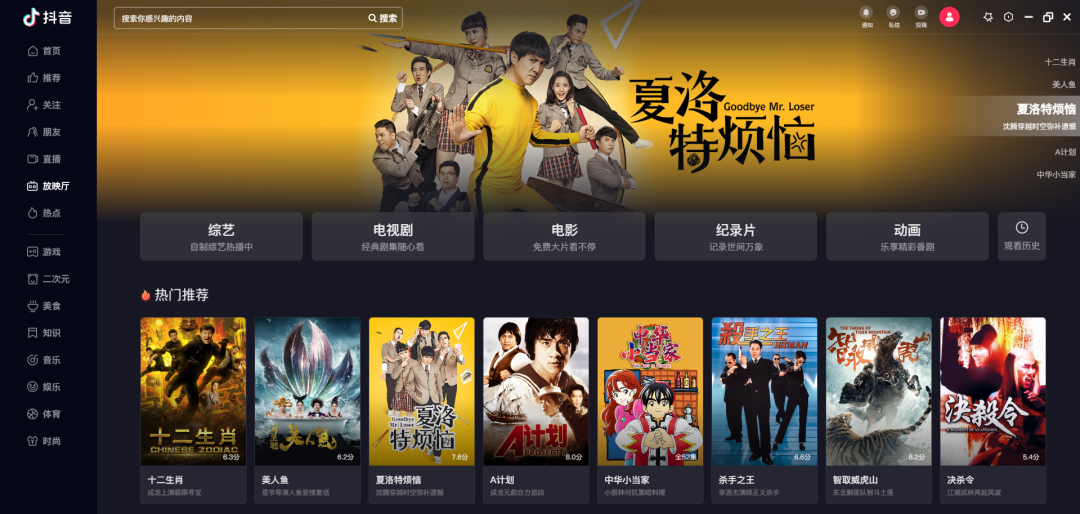Image resolution: width=1080 pixels, height=514 pixels.
Task: Select the 综艺 category card
Action: 221,236
